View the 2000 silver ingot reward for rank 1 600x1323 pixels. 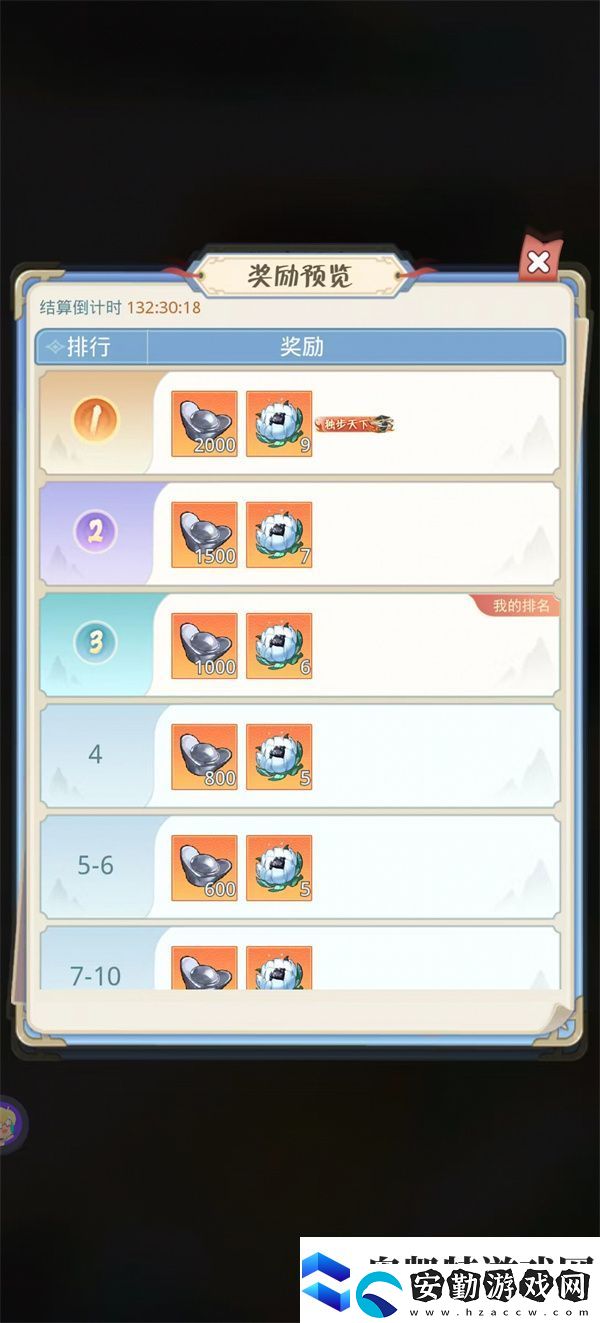pyautogui.click(x=205, y=424)
